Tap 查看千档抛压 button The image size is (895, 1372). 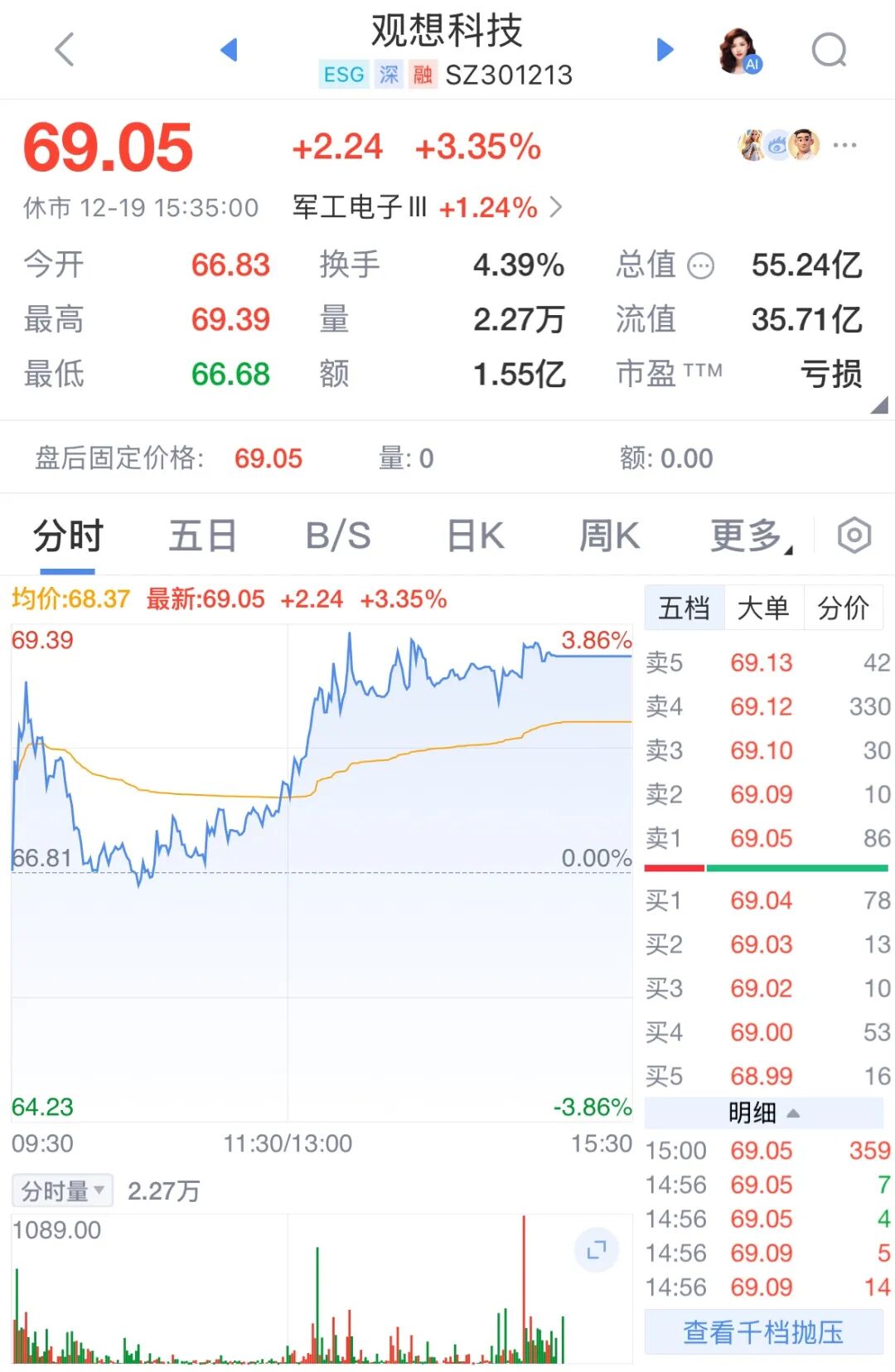pyautogui.click(x=763, y=1332)
